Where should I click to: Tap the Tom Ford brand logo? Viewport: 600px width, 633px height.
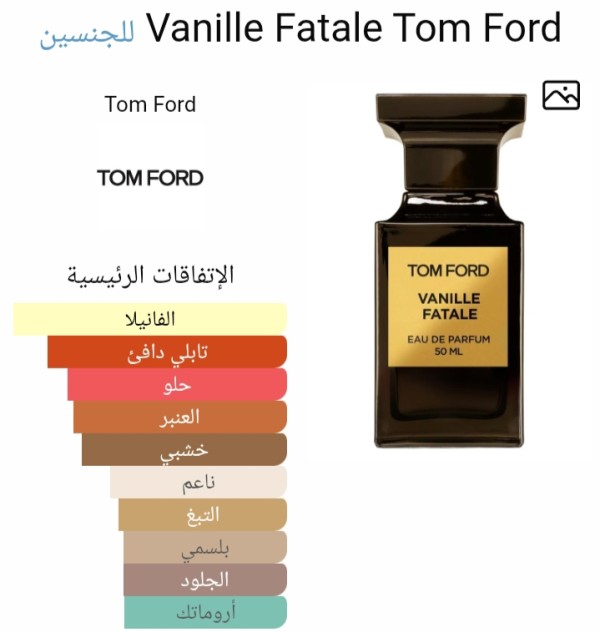coord(150,178)
